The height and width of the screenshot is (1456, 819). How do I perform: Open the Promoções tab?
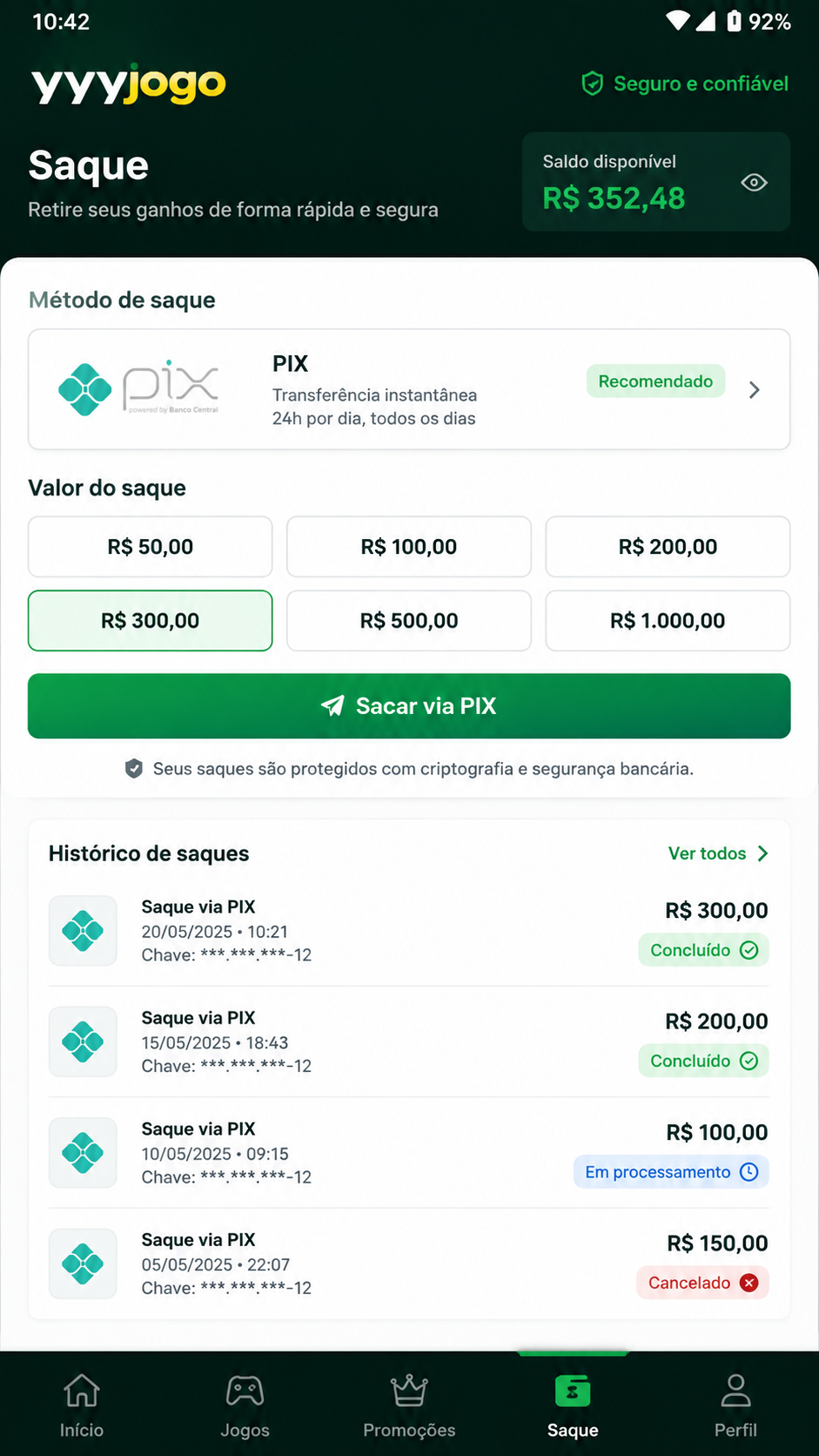point(409,1405)
